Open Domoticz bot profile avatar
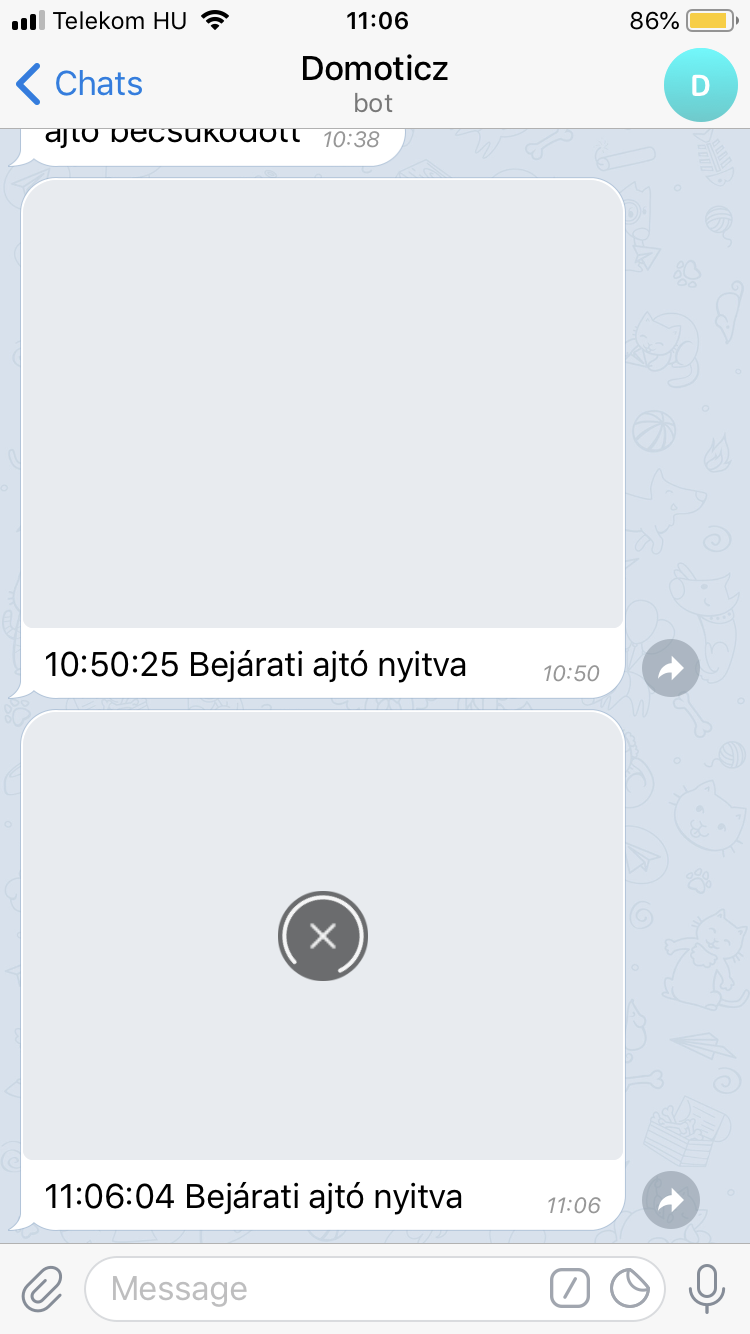The height and width of the screenshot is (1334, 750). coord(700,85)
